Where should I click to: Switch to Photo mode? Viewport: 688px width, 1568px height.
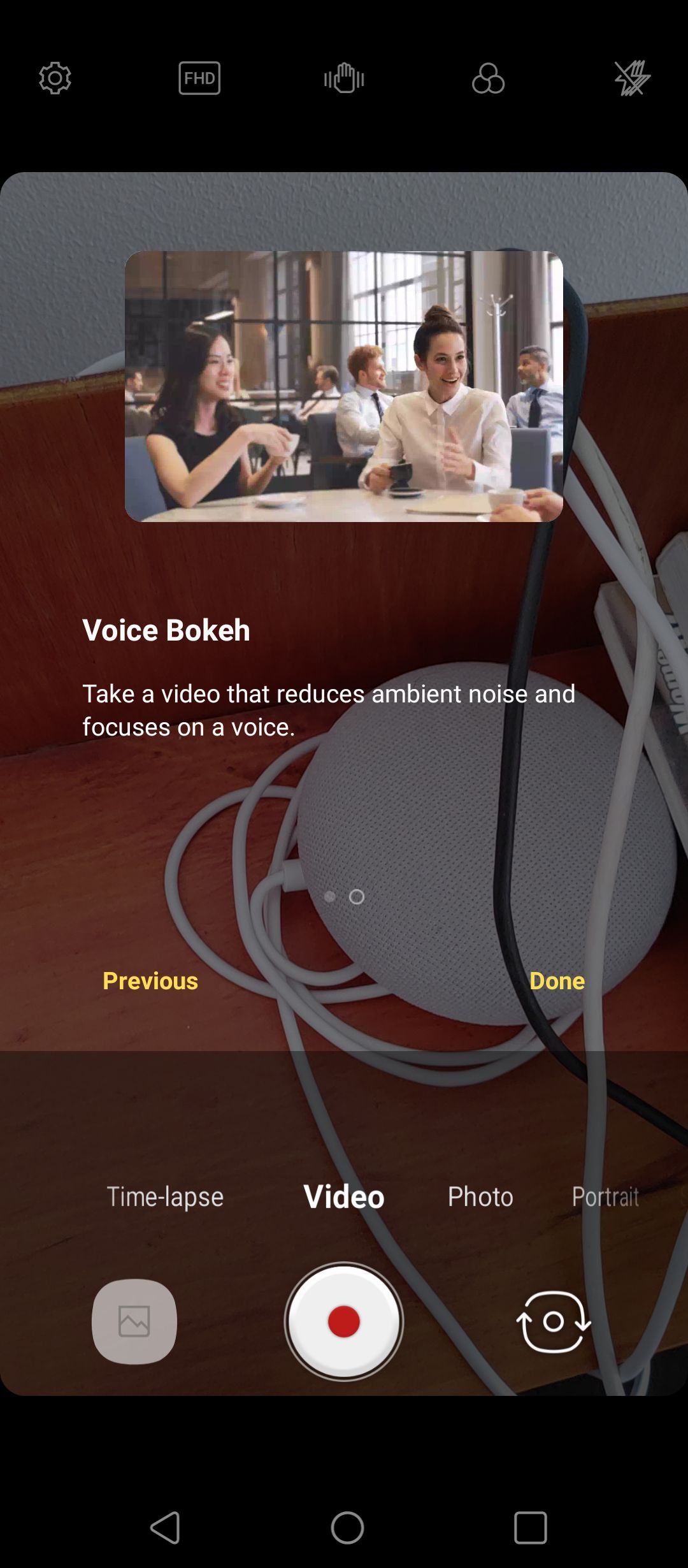tap(480, 1196)
